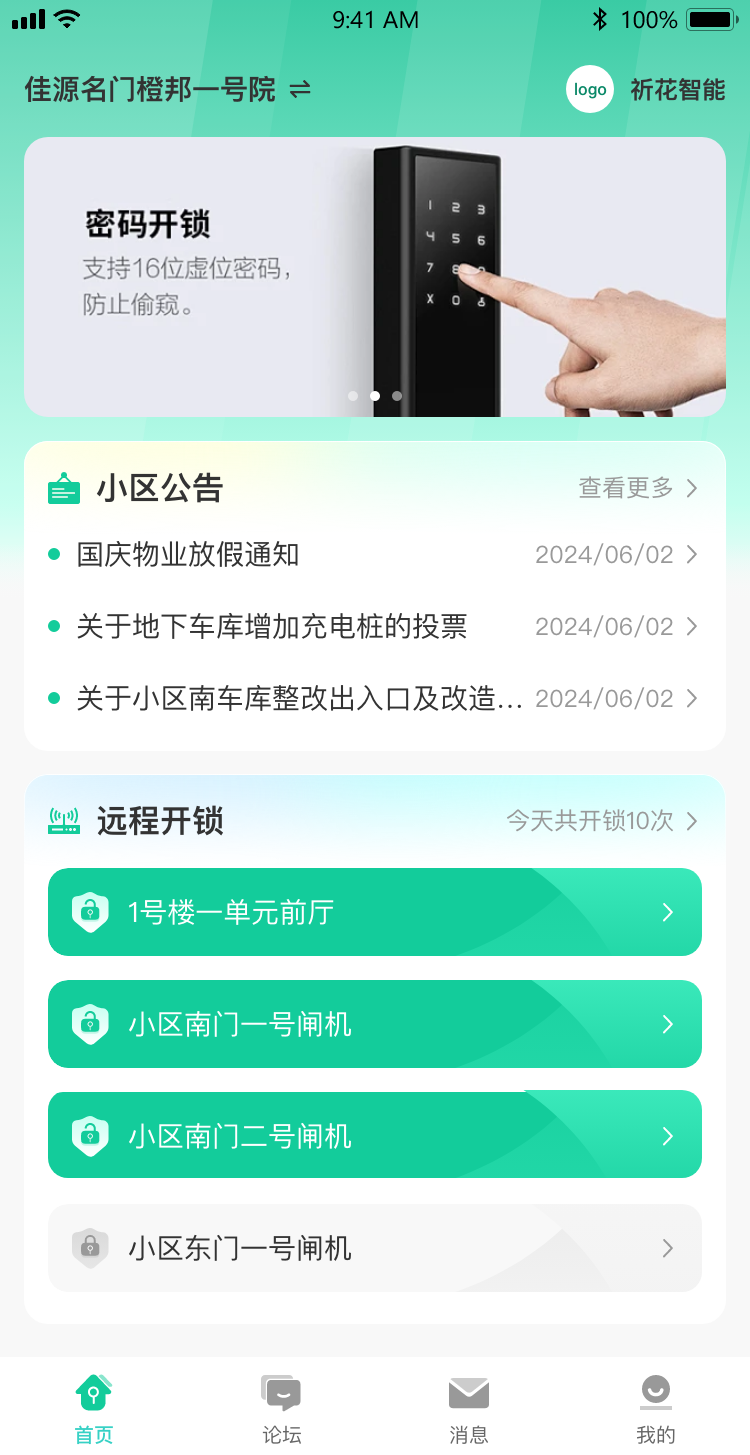
Task: Open 关于地下车库增加充电桩的投票 notice
Action: click(375, 626)
